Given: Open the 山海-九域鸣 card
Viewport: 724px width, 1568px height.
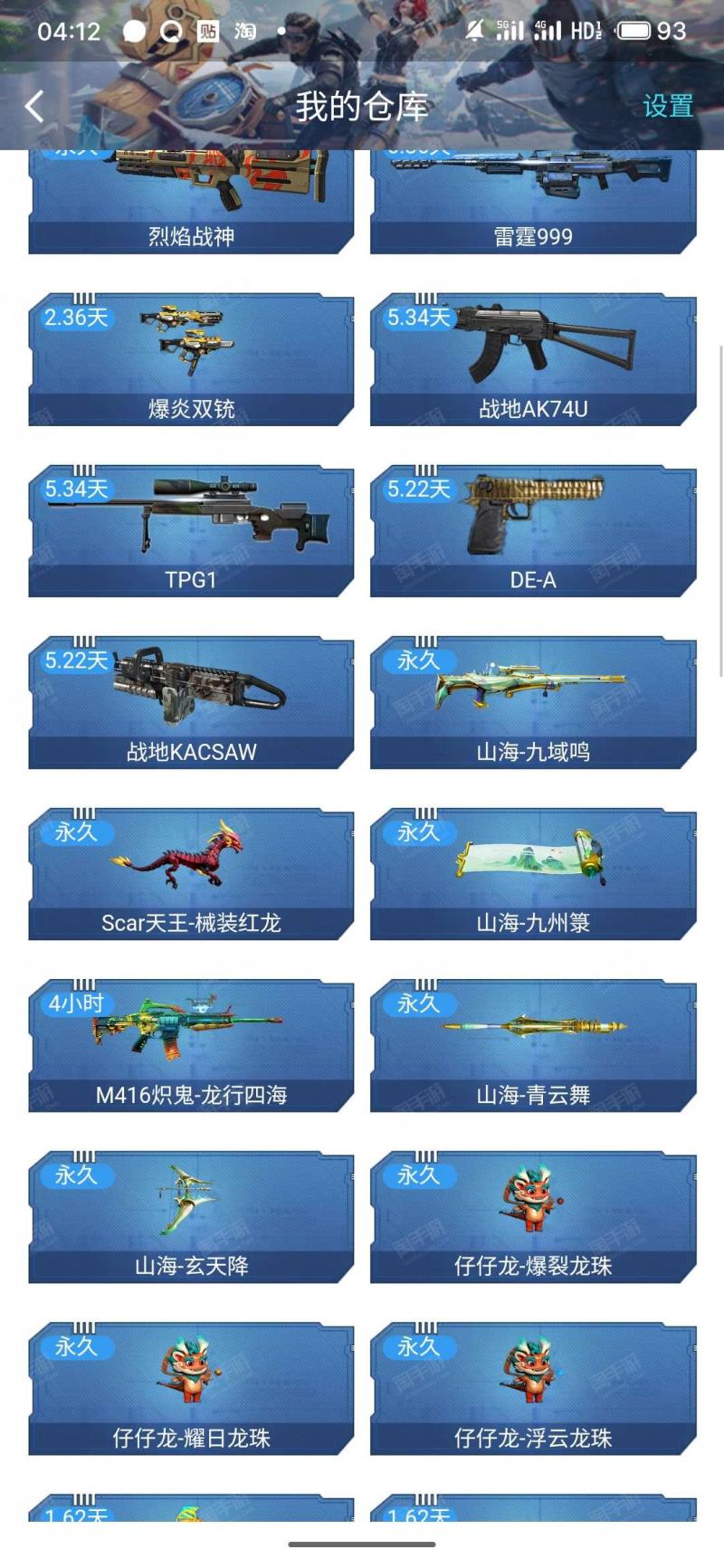Looking at the screenshot, I should (x=533, y=702).
